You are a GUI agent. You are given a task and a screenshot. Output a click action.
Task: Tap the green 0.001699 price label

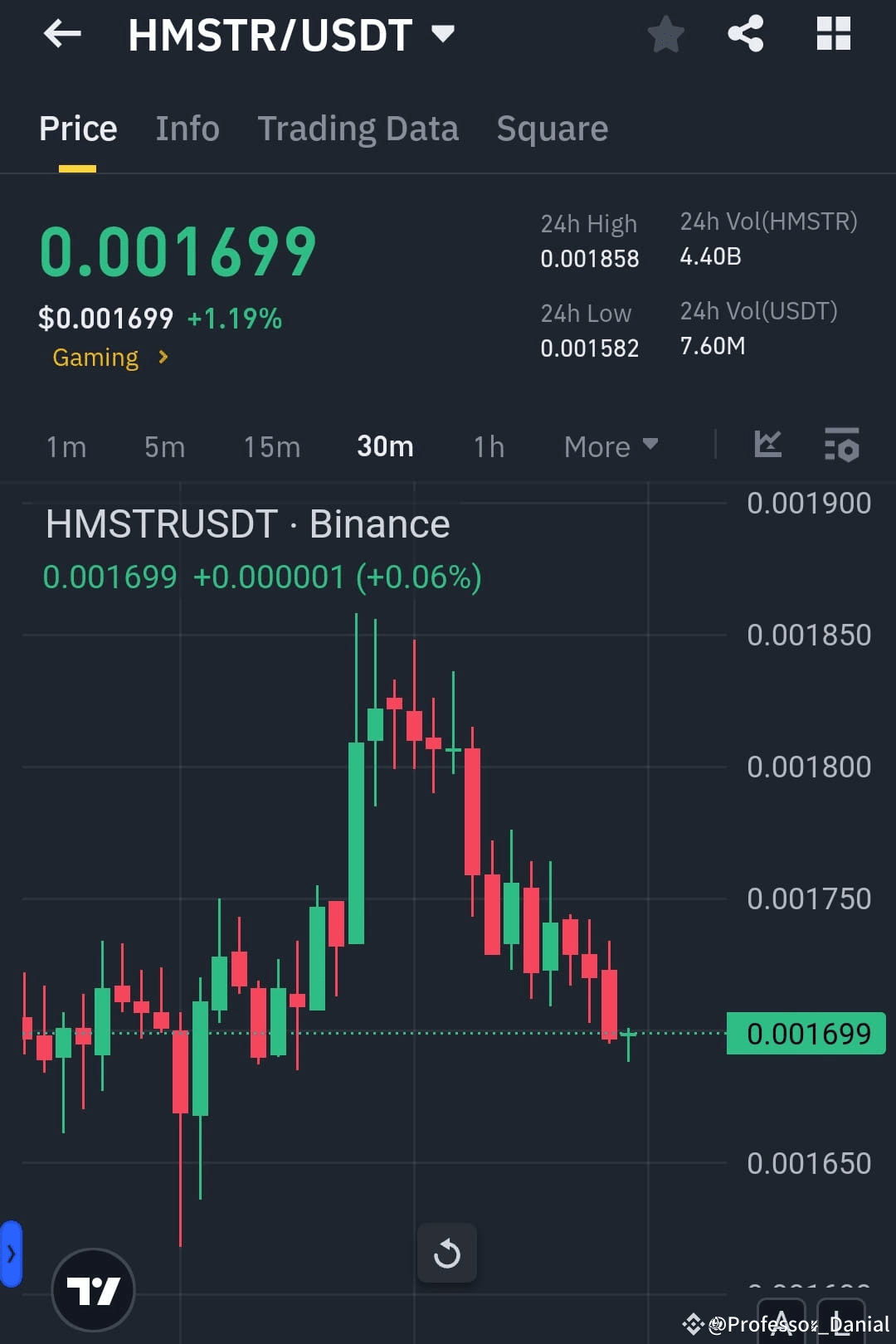804,1033
